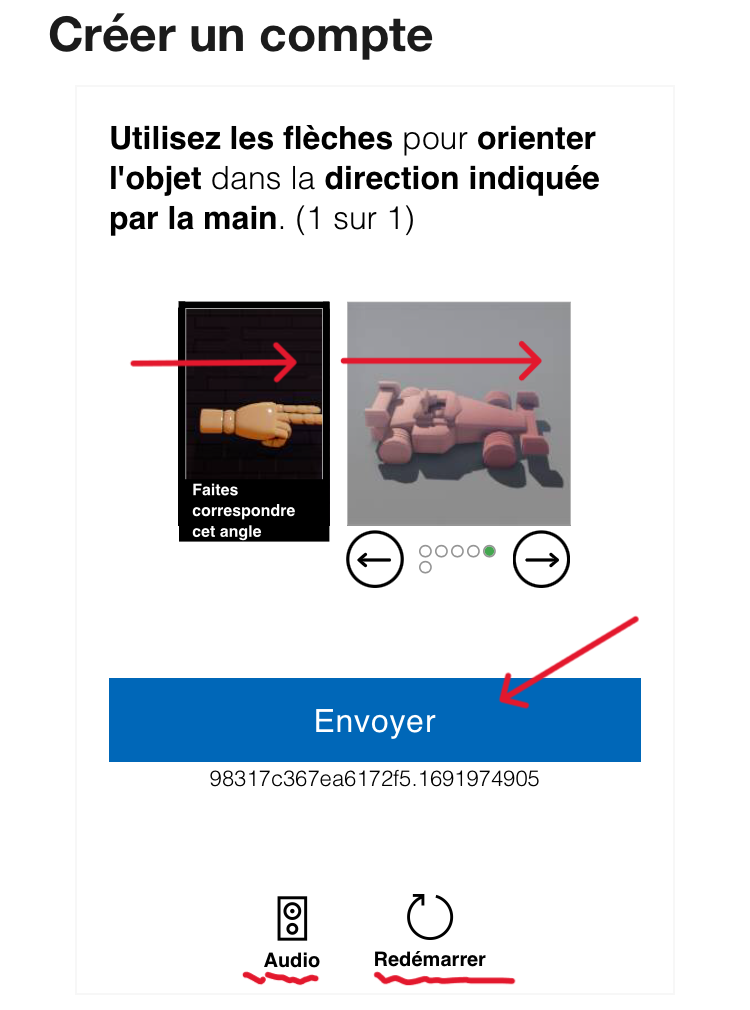Submit the answer with Envoyer
Viewport: 750px width, 1010px height.
[374, 720]
